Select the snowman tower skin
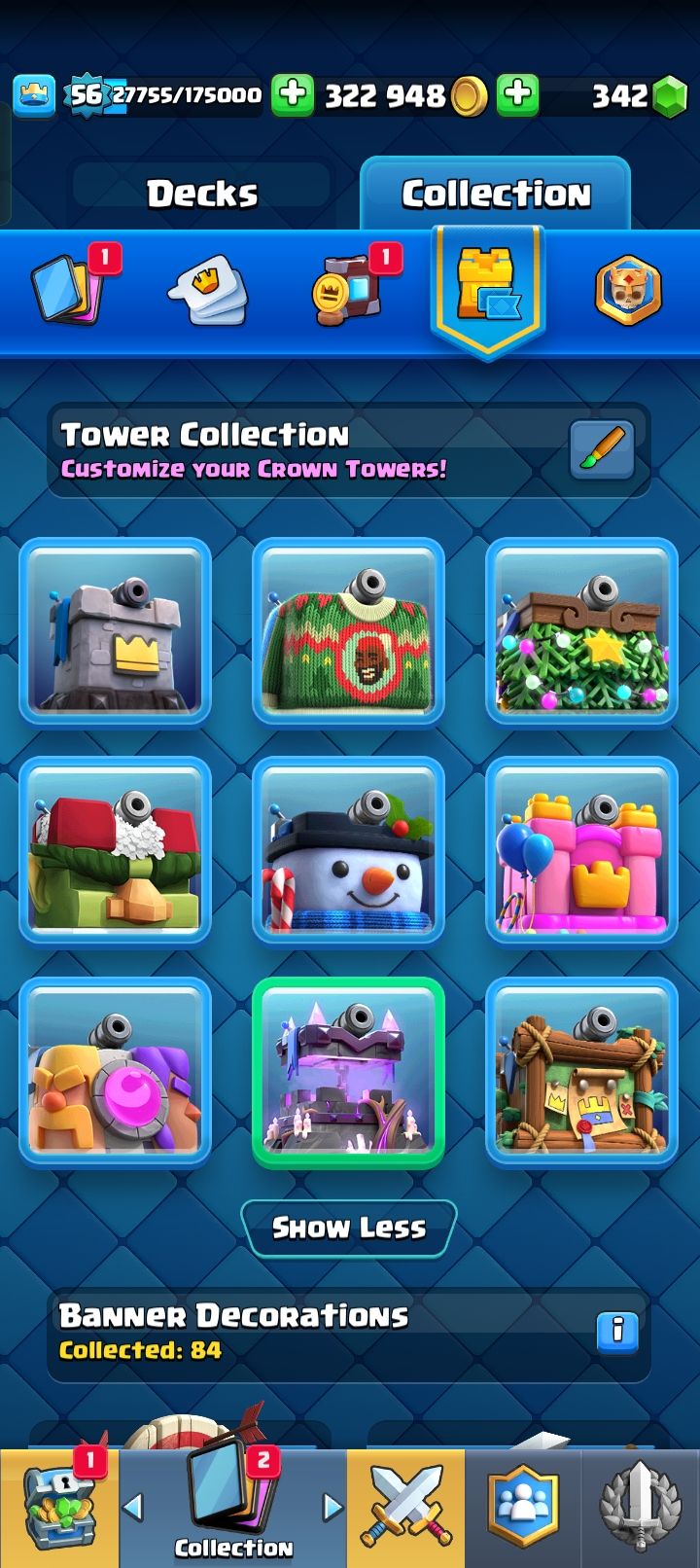This screenshot has width=700, height=1568. click(348, 850)
